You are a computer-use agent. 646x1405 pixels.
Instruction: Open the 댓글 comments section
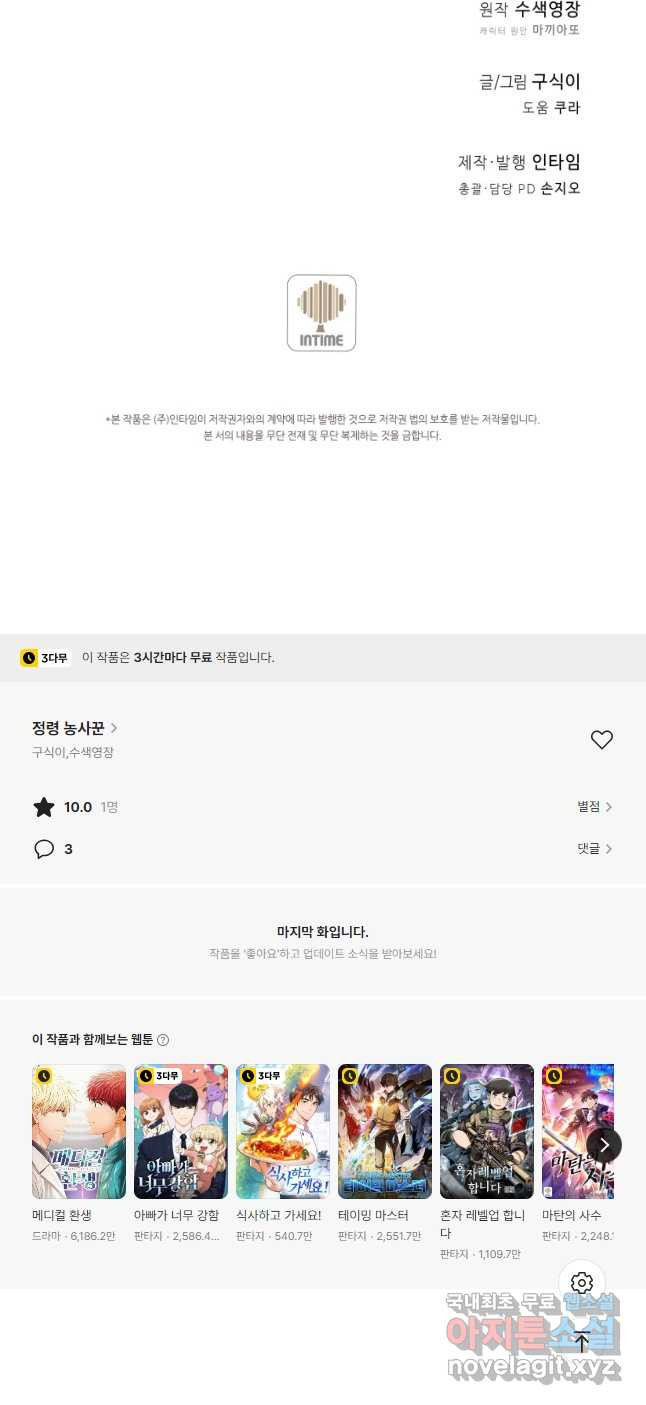[x=594, y=849]
